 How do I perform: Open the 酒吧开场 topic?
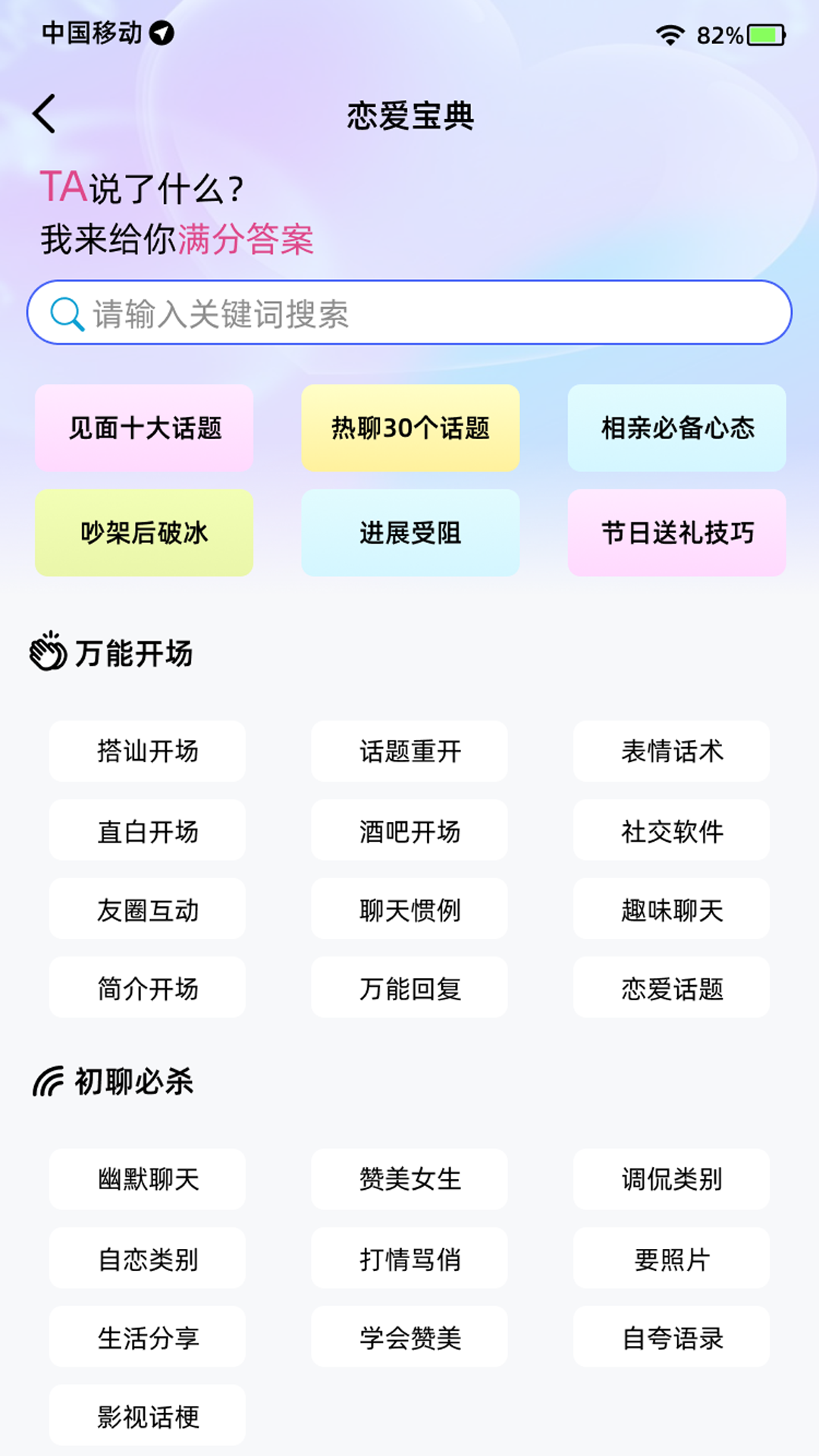click(x=409, y=830)
